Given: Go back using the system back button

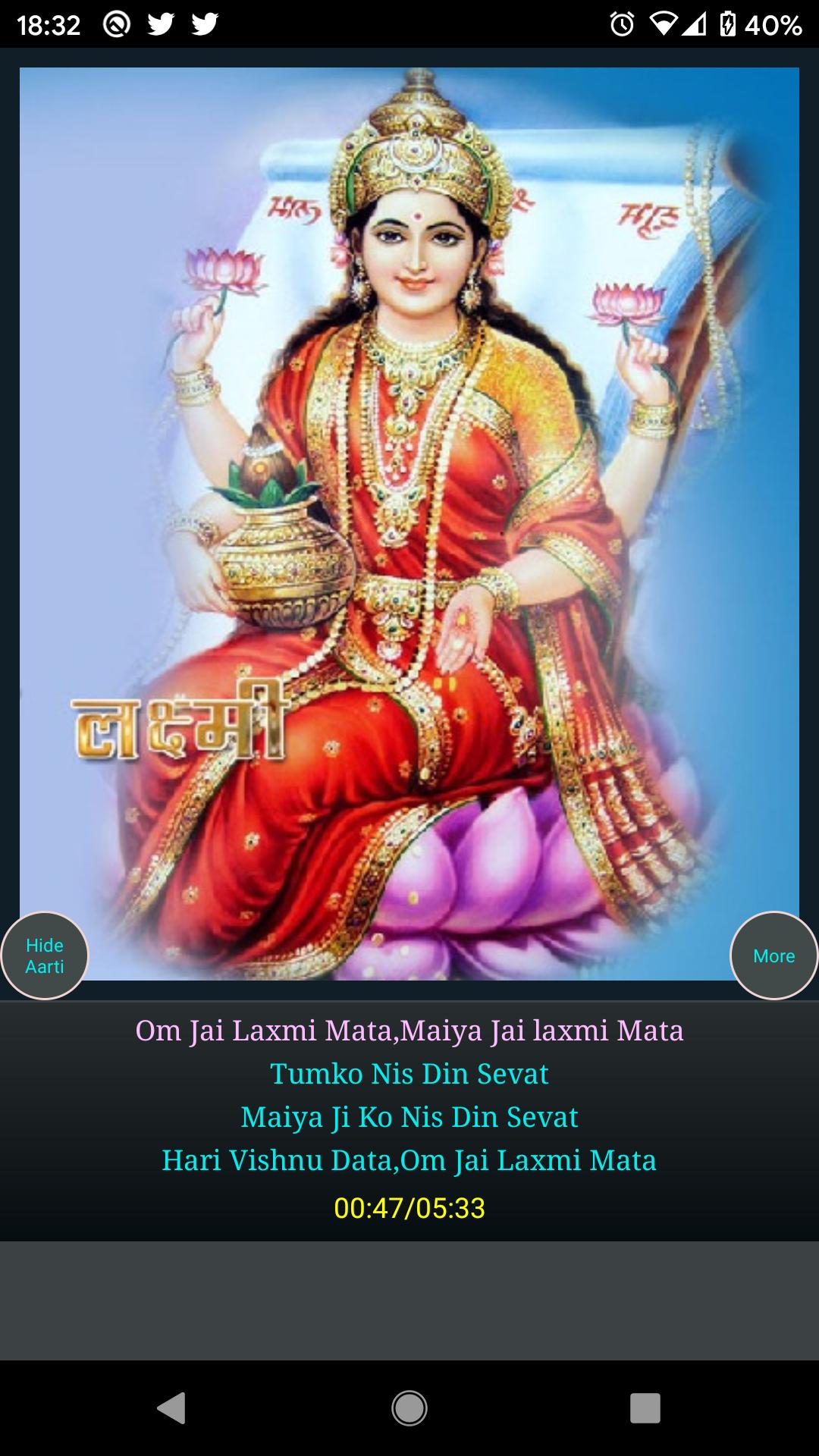Looking at the screenshot, I should coord(171,1408).
